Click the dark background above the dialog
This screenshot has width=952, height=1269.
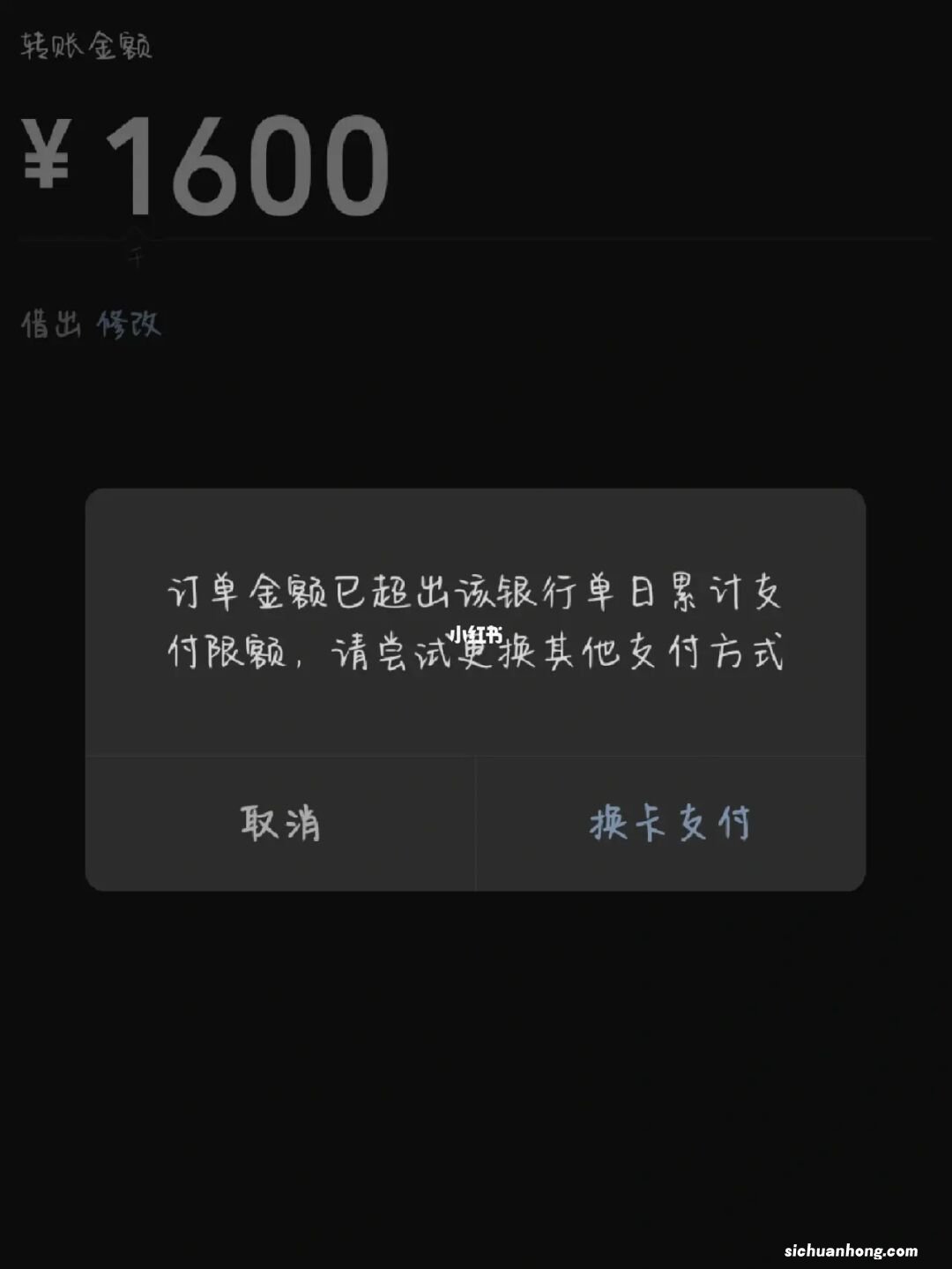(476, 414)
